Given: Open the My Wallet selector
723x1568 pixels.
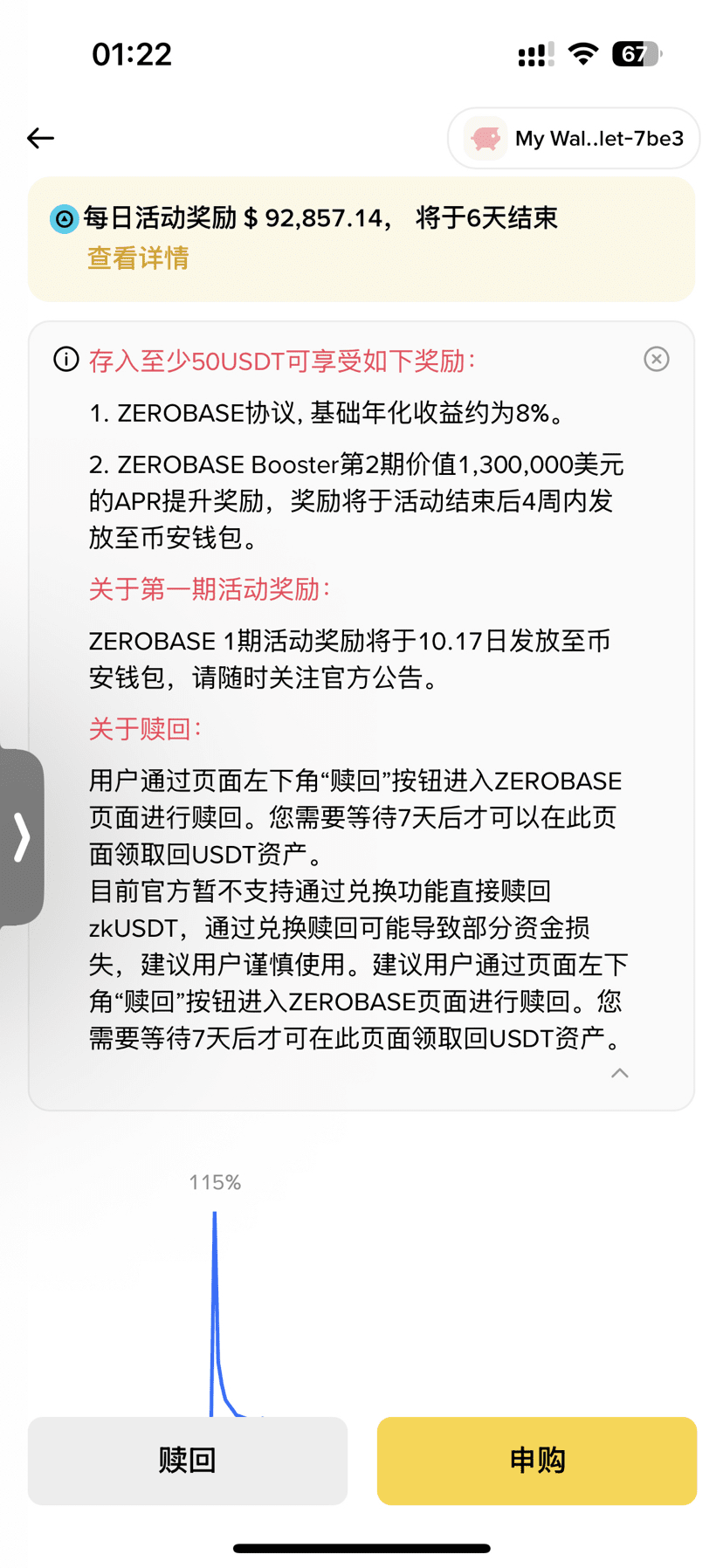Looking at the screenshot, I should [574, 138].
